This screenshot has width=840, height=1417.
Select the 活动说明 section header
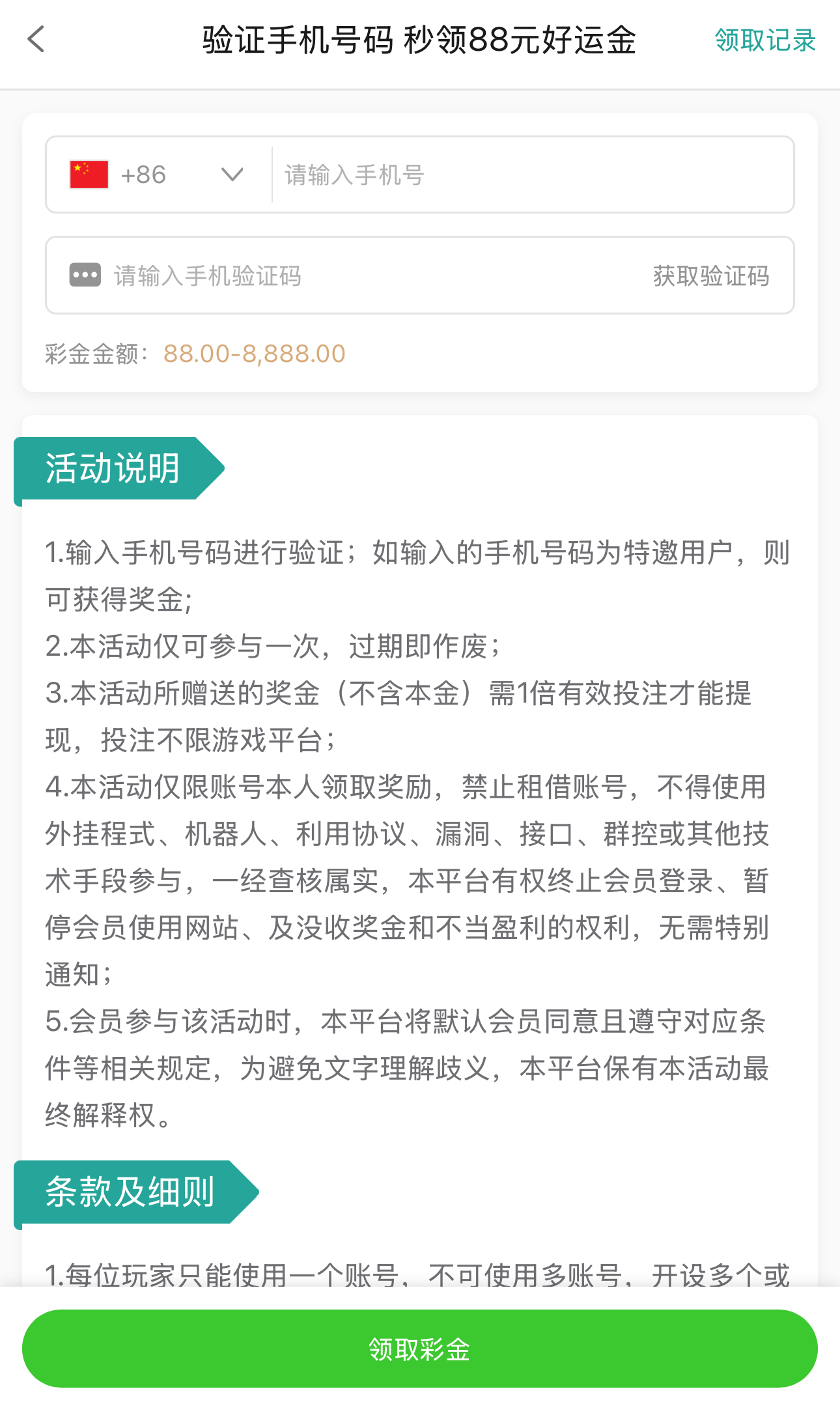point(111,468)
